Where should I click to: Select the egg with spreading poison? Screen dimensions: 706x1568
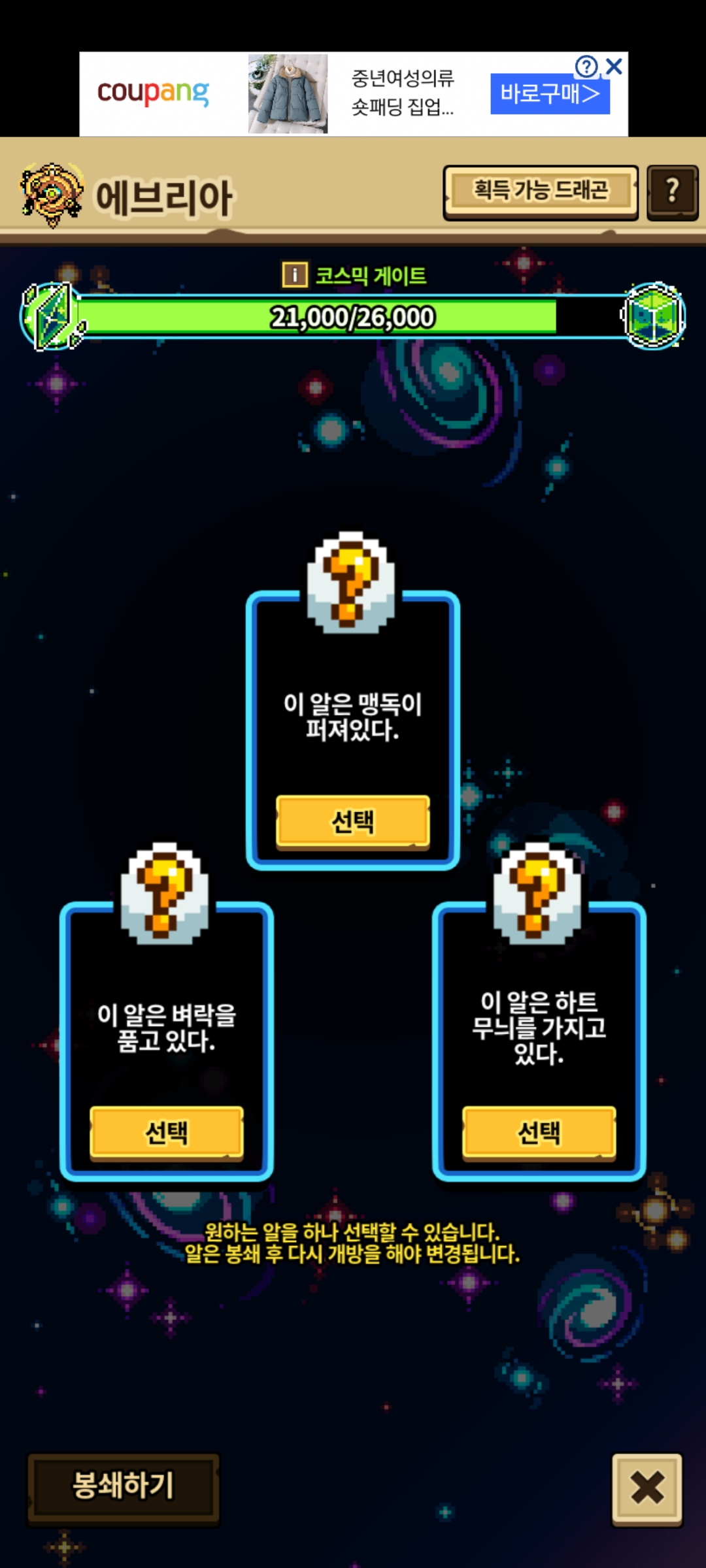click(353, 821)
